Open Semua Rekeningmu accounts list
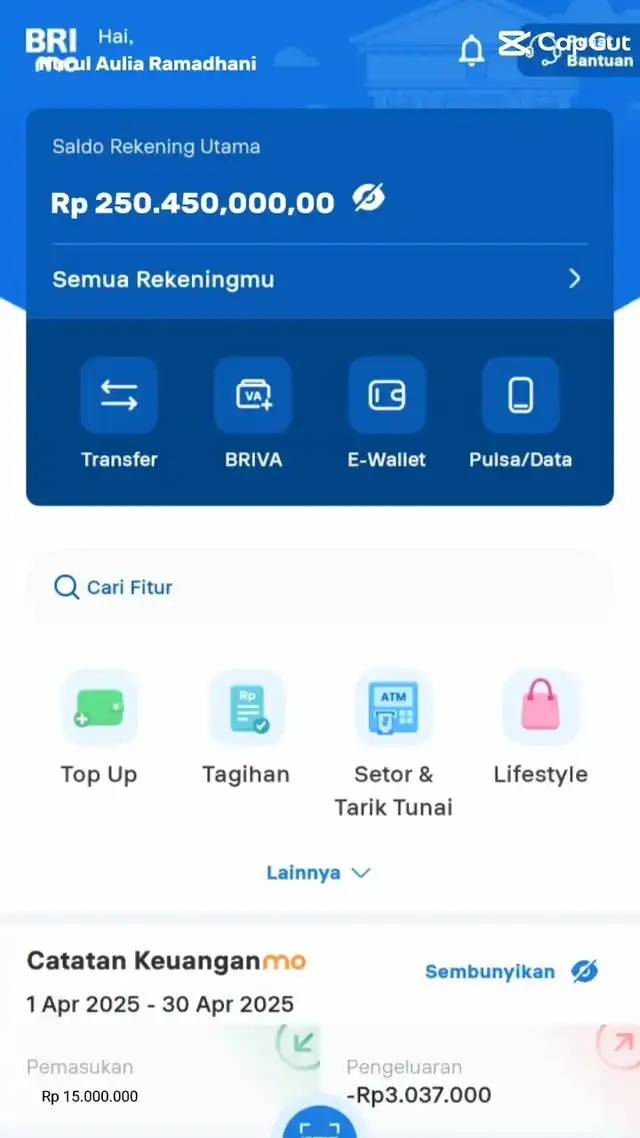Image resolution: width=640 pixels, height=1138 pixels. [x=319, y=279]
